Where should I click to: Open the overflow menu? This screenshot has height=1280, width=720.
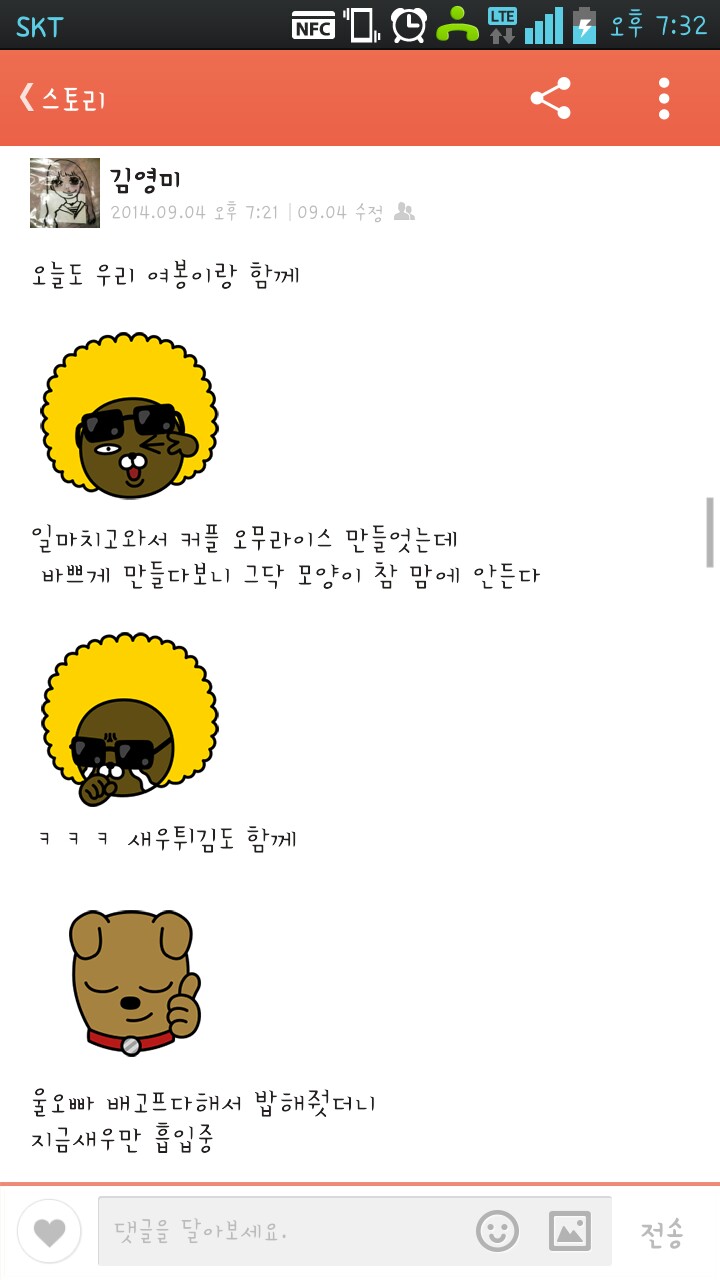click(x=664, y=99)
